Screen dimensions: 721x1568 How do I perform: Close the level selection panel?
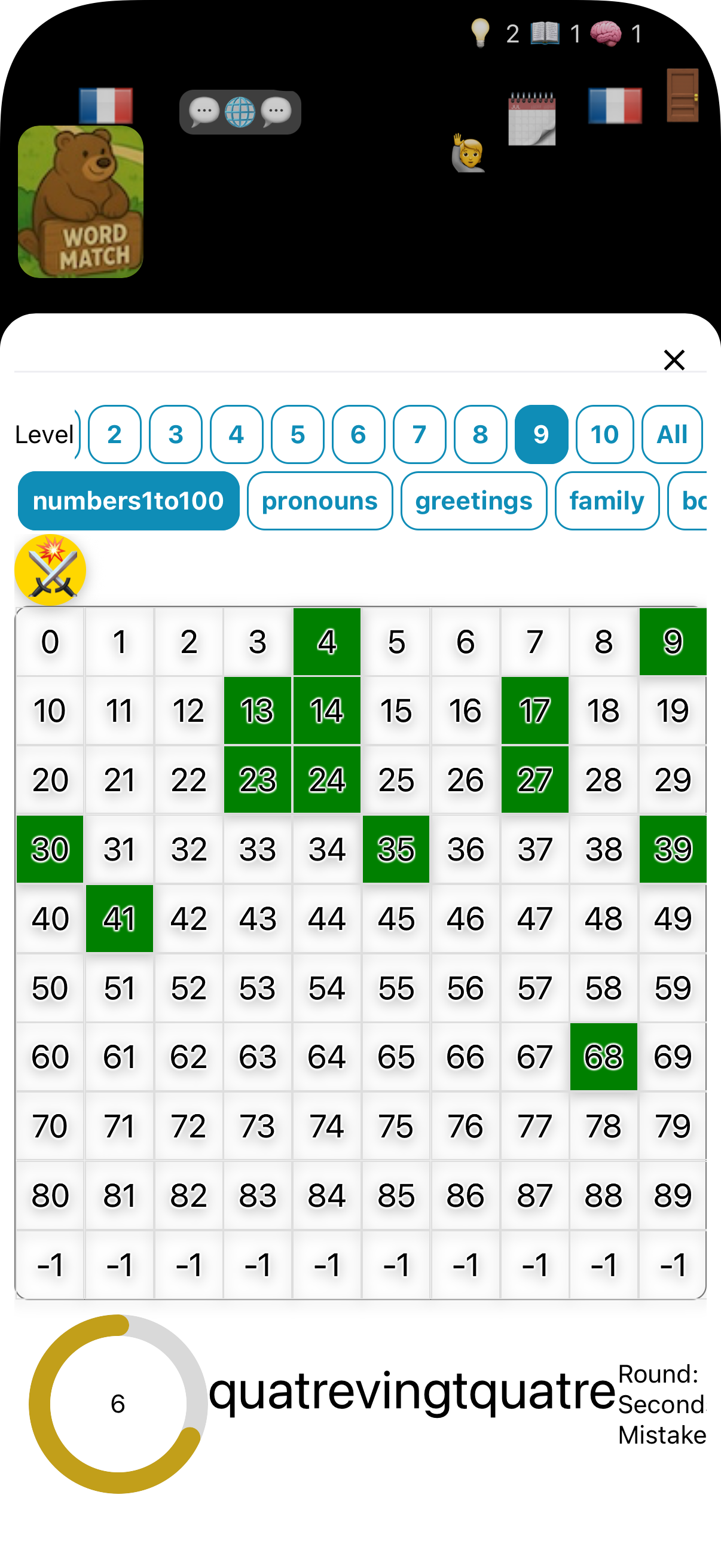point(674,360)
